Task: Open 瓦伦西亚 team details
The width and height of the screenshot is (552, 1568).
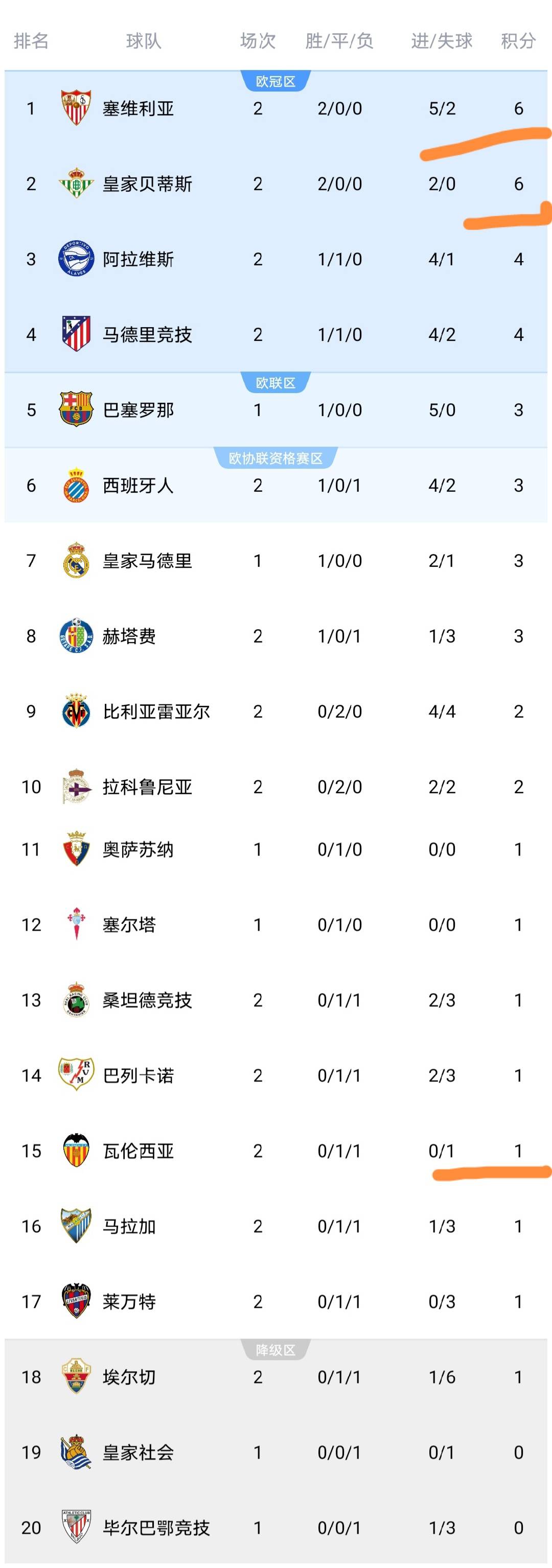Action: [x=275, y=1151]
